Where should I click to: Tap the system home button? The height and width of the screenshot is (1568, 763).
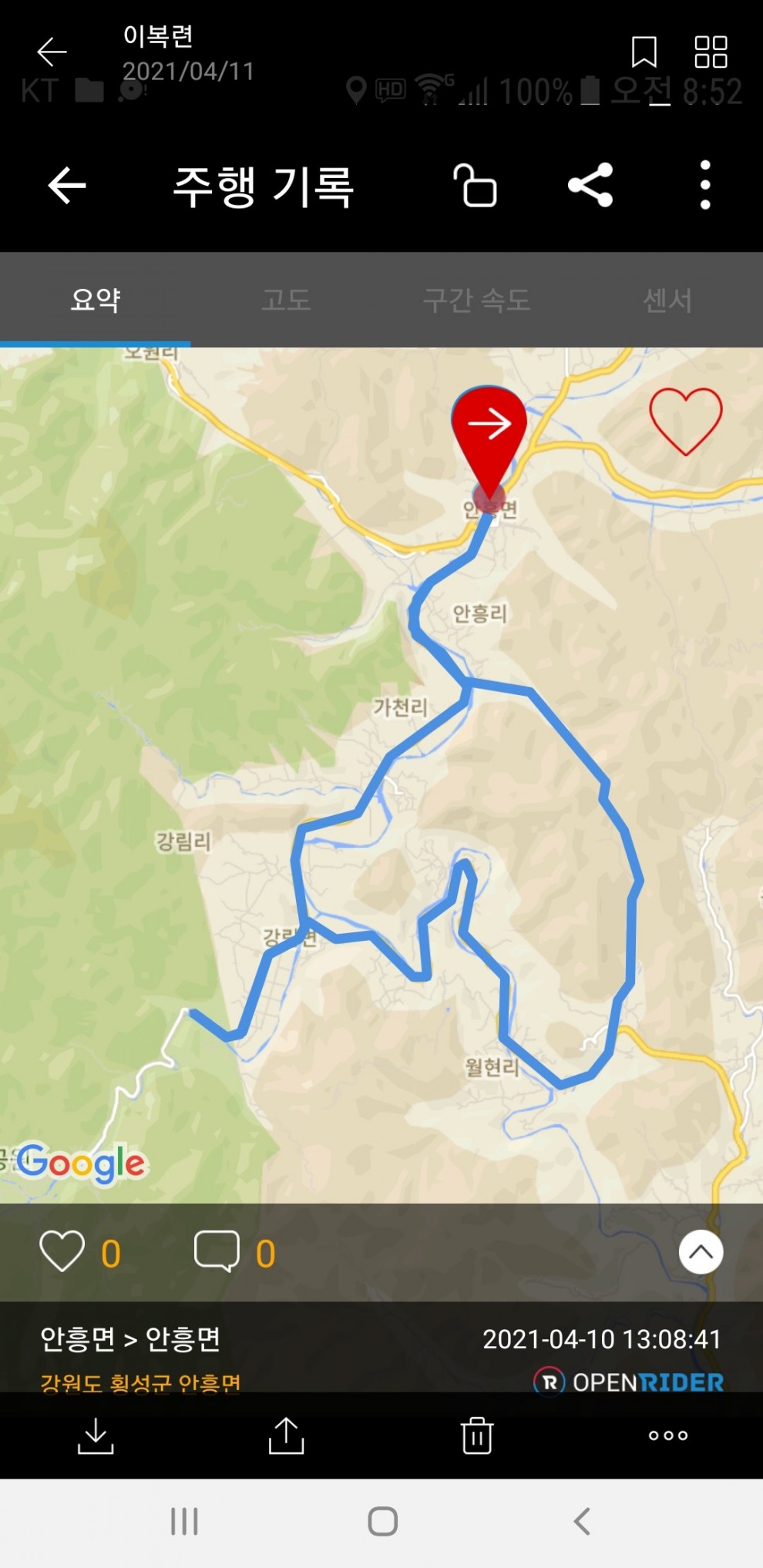tap(382, 1522)
